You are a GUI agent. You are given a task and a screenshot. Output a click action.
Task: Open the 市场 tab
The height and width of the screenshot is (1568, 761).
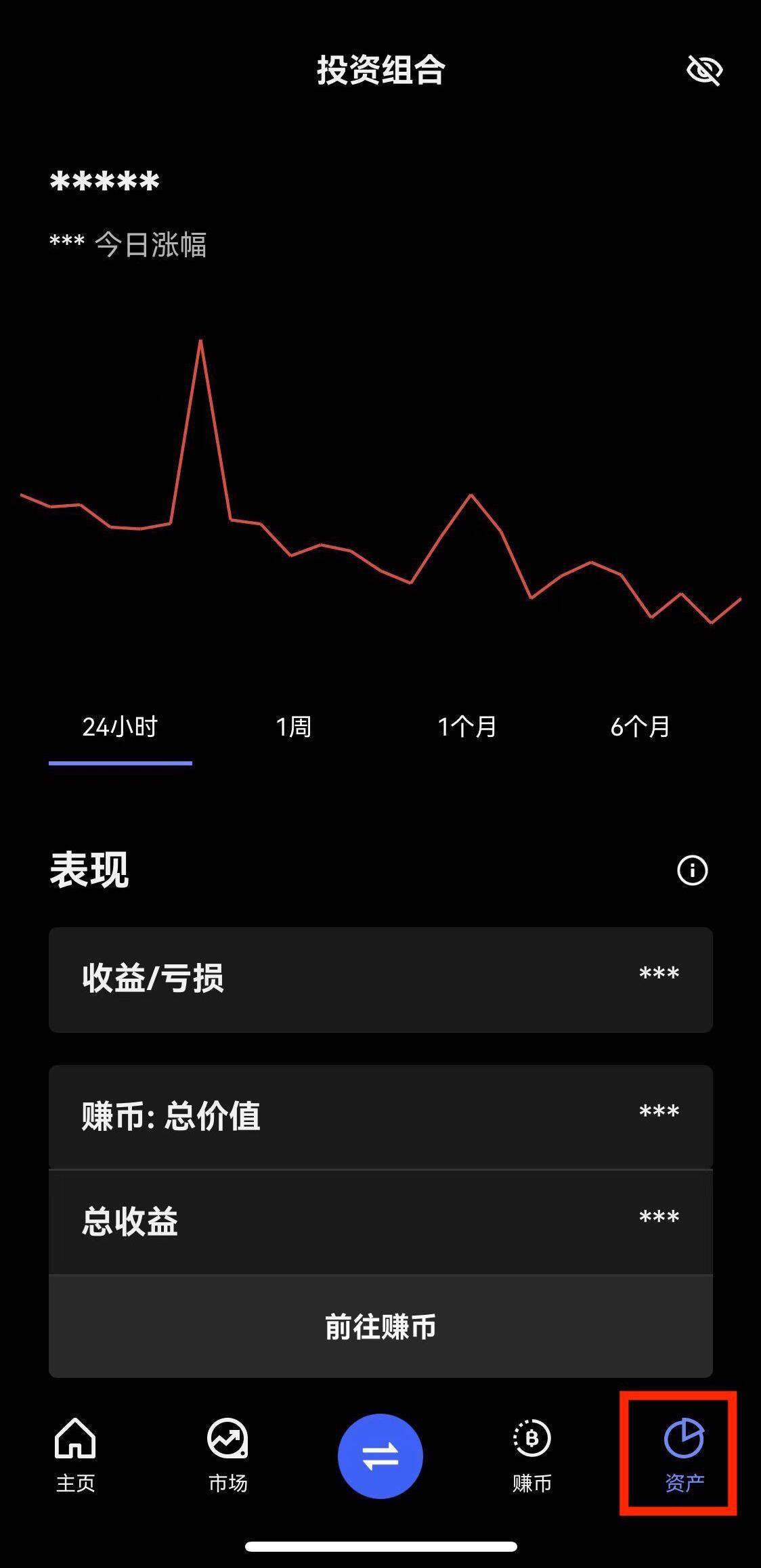click(x=227, y=1455)
